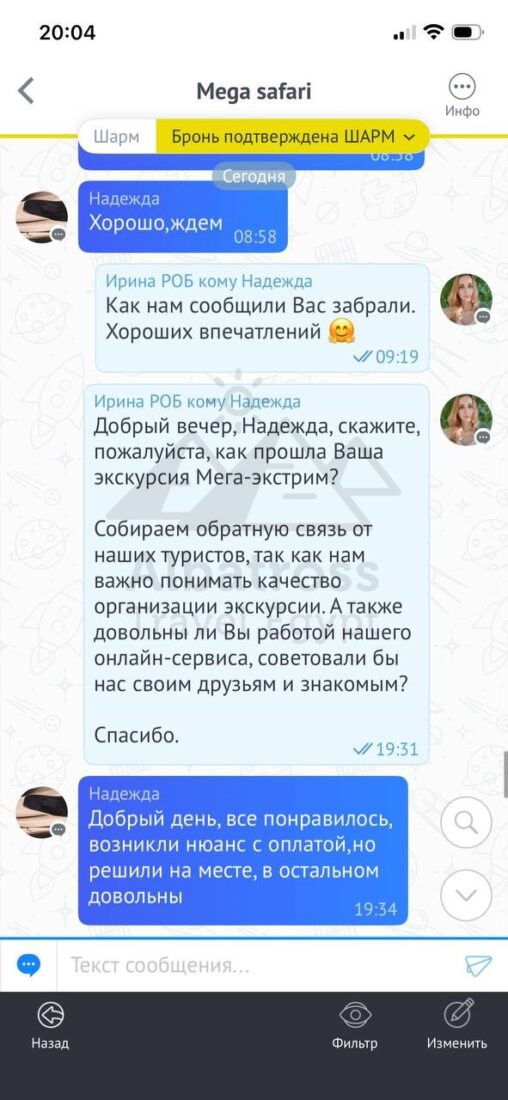Viewport: 508px width, 1100px height.
Task: Search within the chat using the magnifier
Action: click(x=466, y=821)
